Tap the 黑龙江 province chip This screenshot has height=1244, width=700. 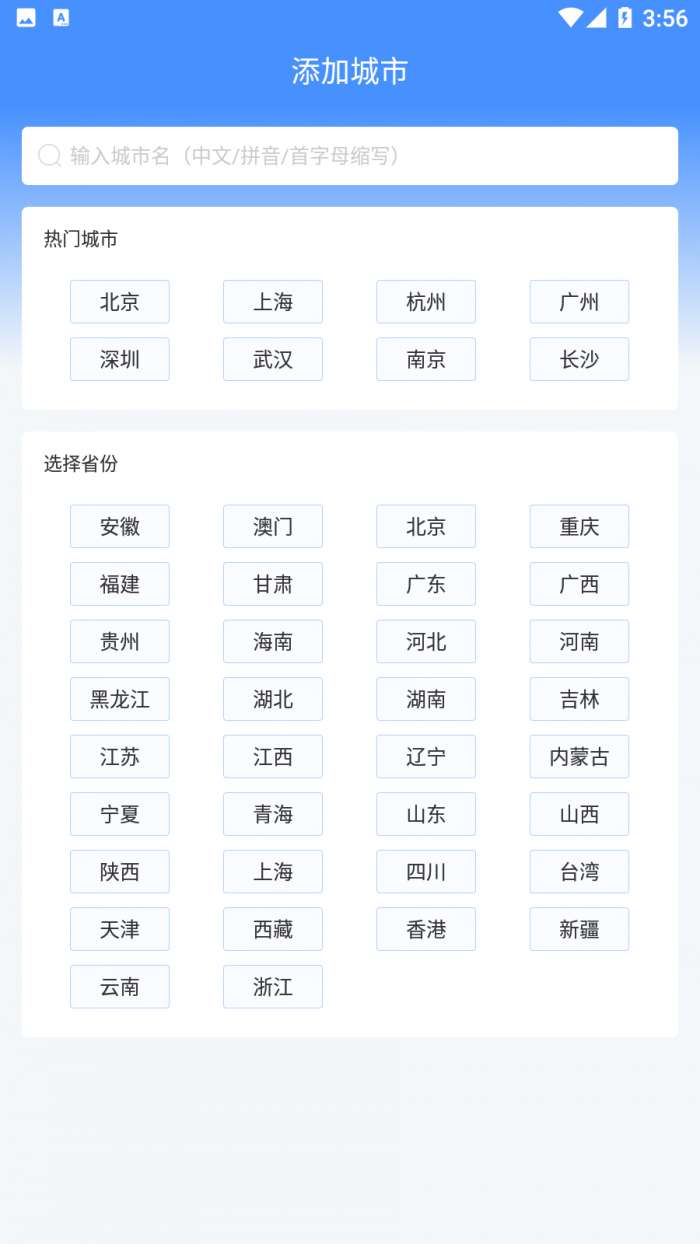coord(120,699)
